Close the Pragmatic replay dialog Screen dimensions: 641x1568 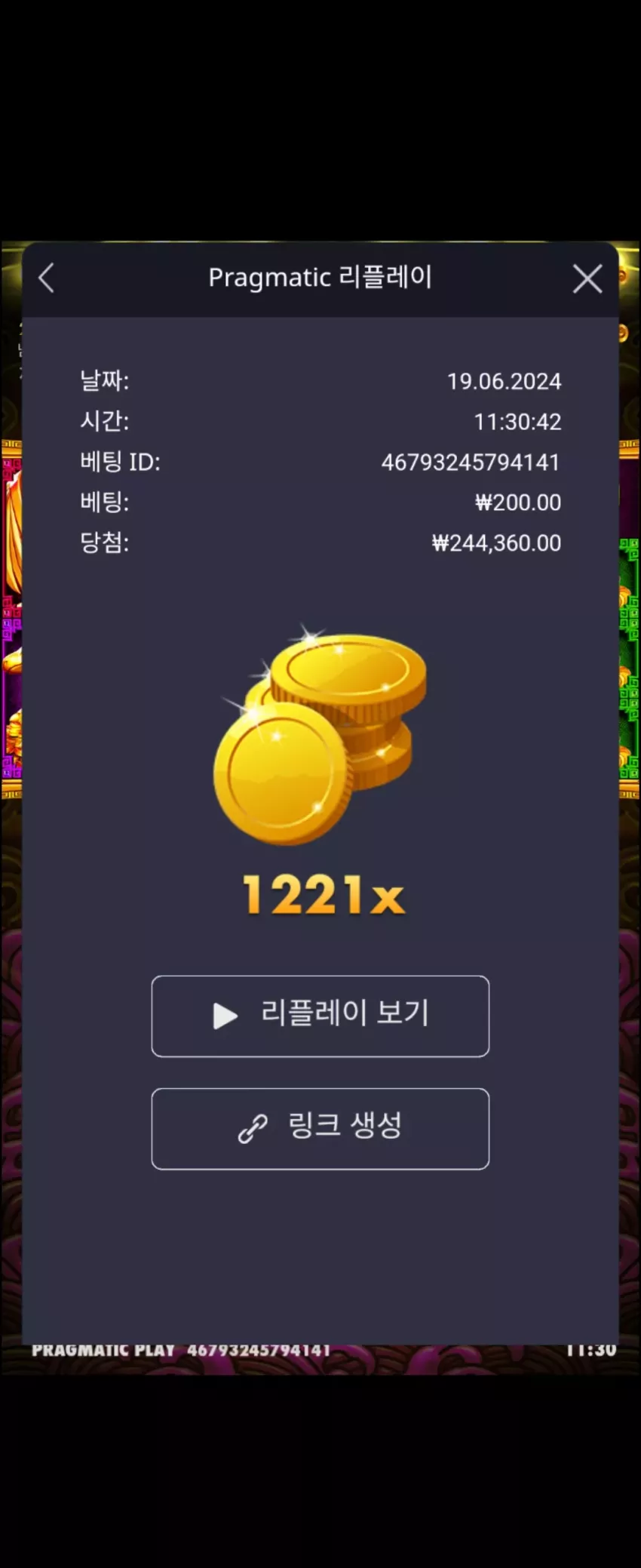[587, 278]
